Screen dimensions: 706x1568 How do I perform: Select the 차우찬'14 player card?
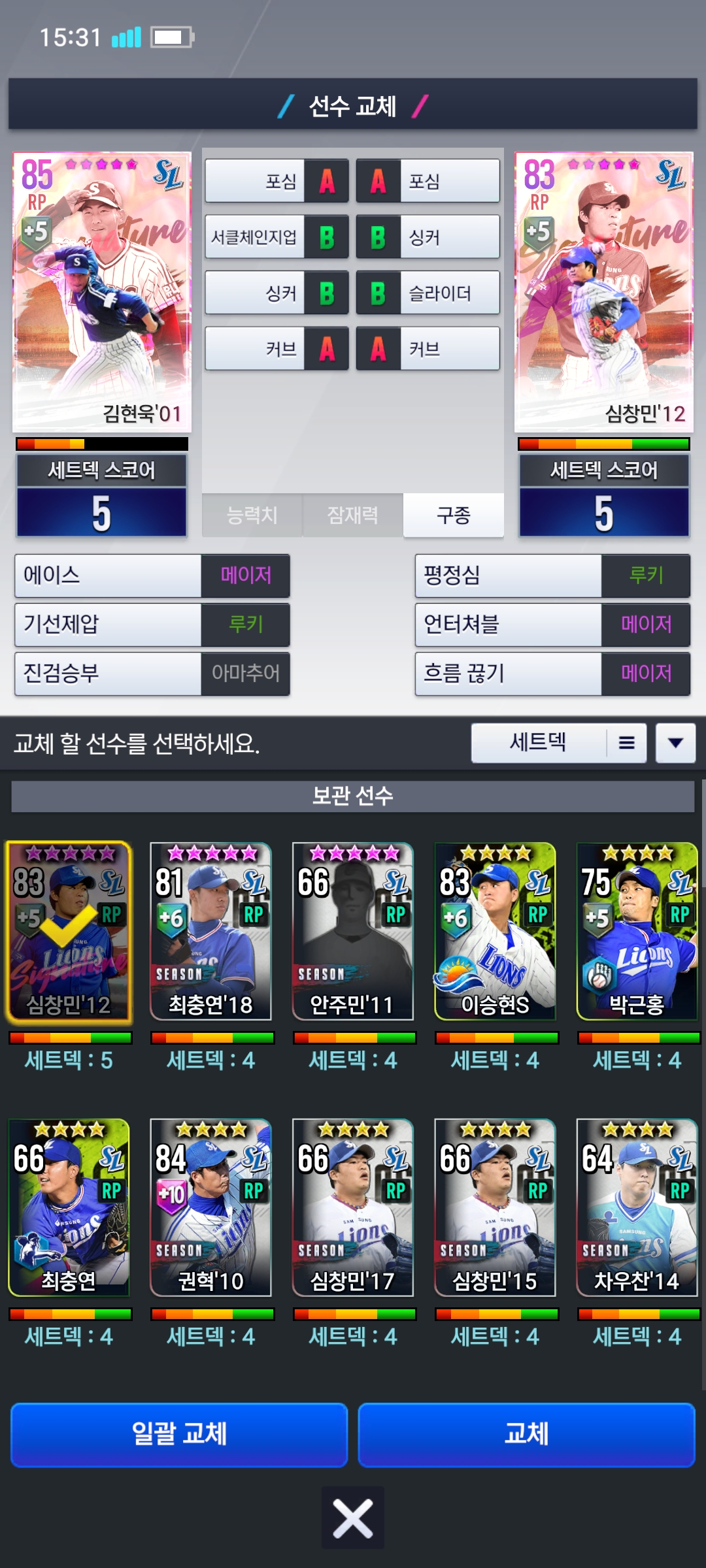tap(637, 1207)
